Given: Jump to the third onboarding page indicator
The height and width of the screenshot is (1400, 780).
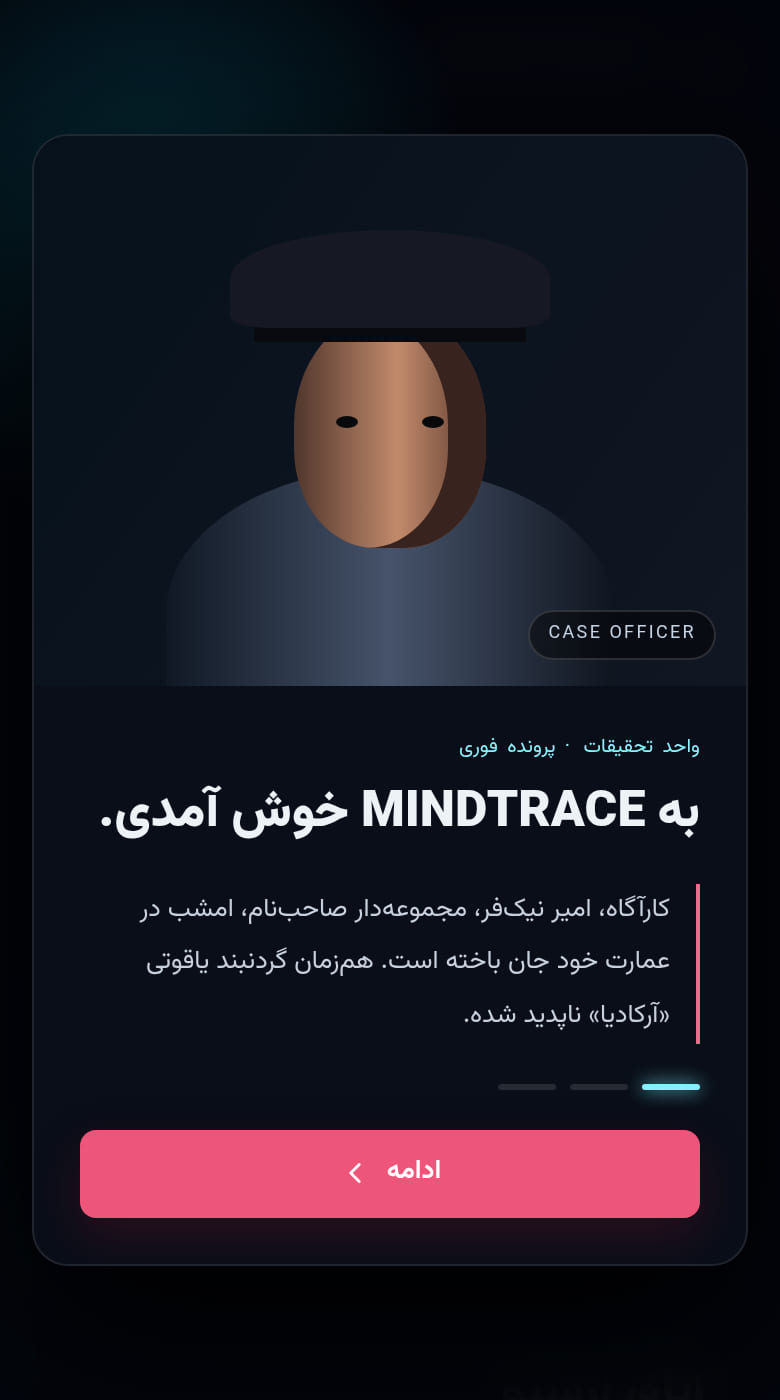Looking at the screenshot, I should [527, 1087].
